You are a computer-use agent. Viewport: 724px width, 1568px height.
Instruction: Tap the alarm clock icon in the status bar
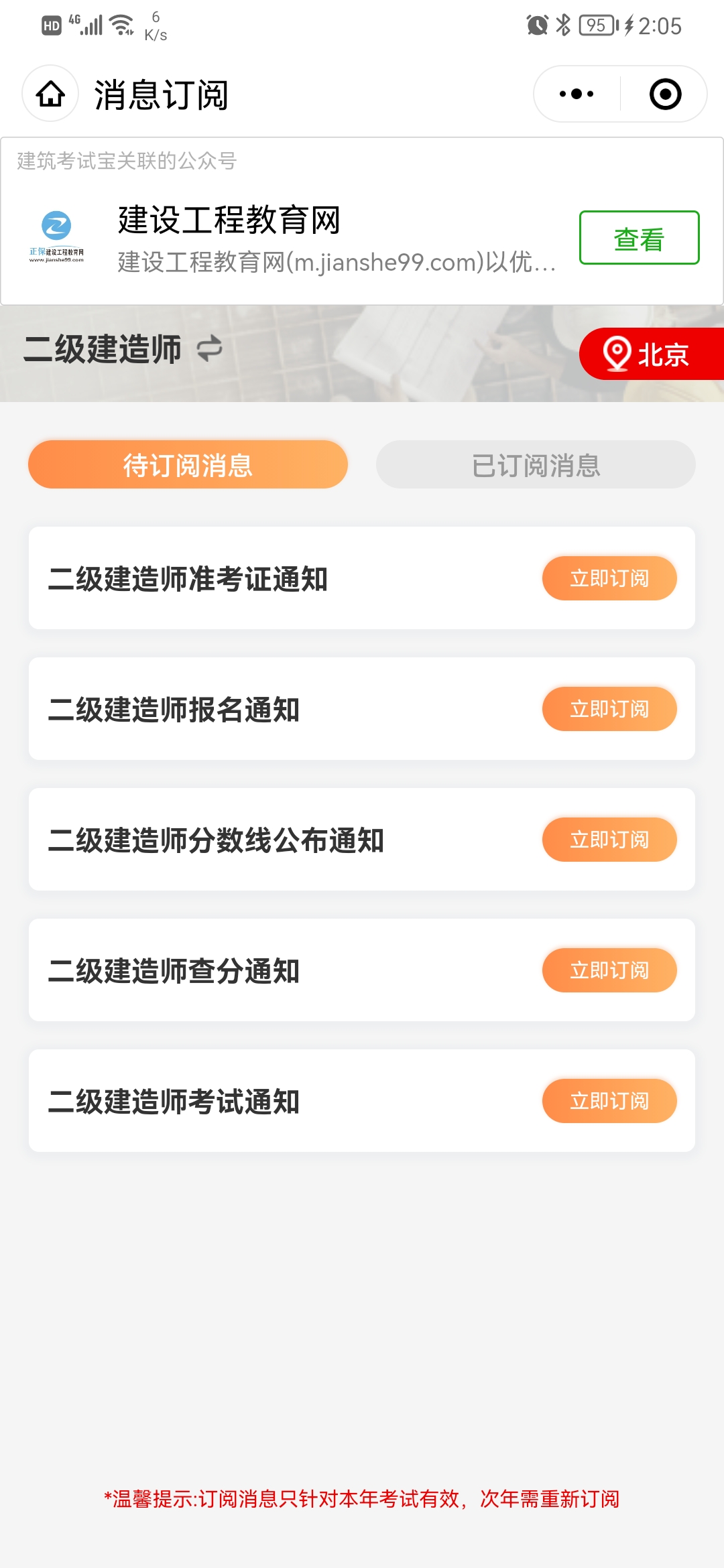(536, 25)
